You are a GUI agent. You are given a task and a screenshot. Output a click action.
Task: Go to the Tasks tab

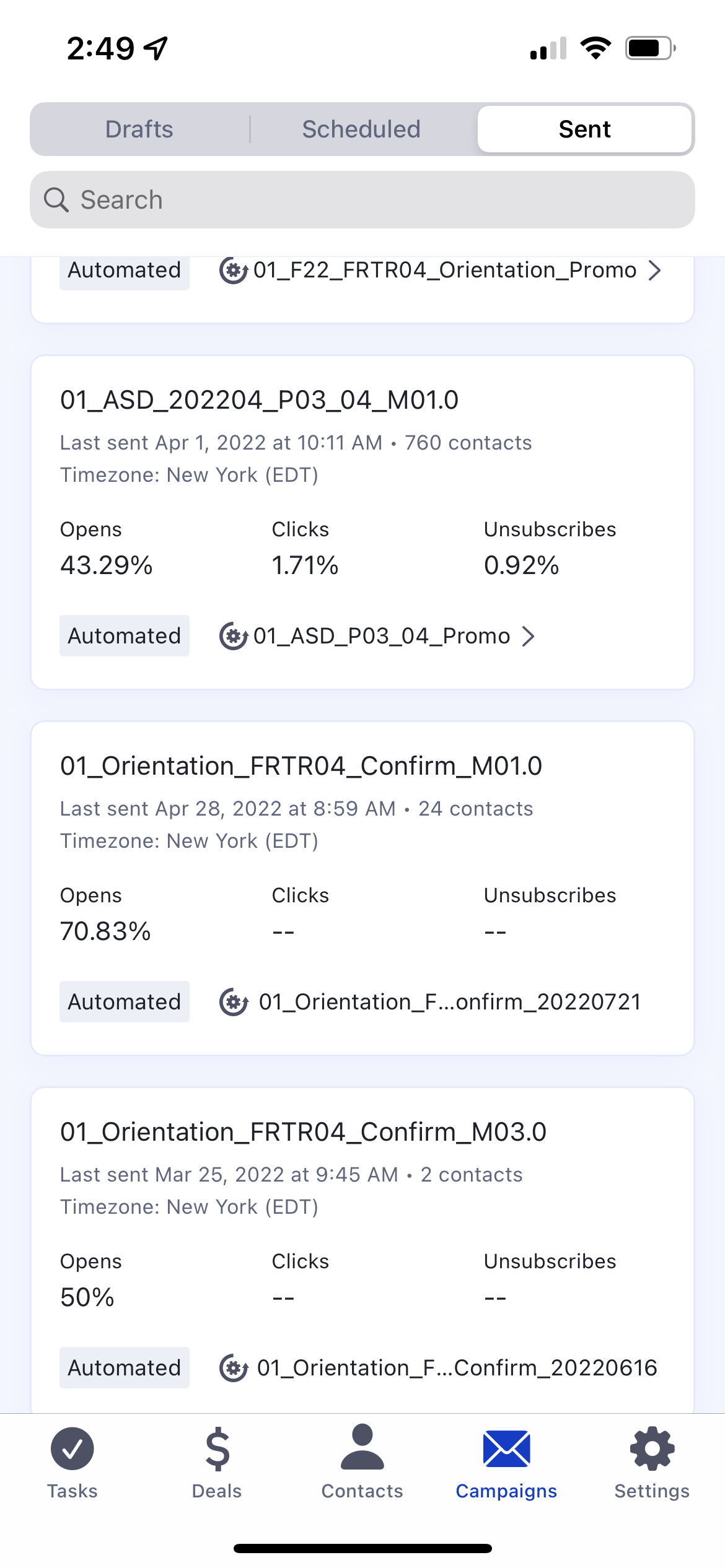[72, 1462]
